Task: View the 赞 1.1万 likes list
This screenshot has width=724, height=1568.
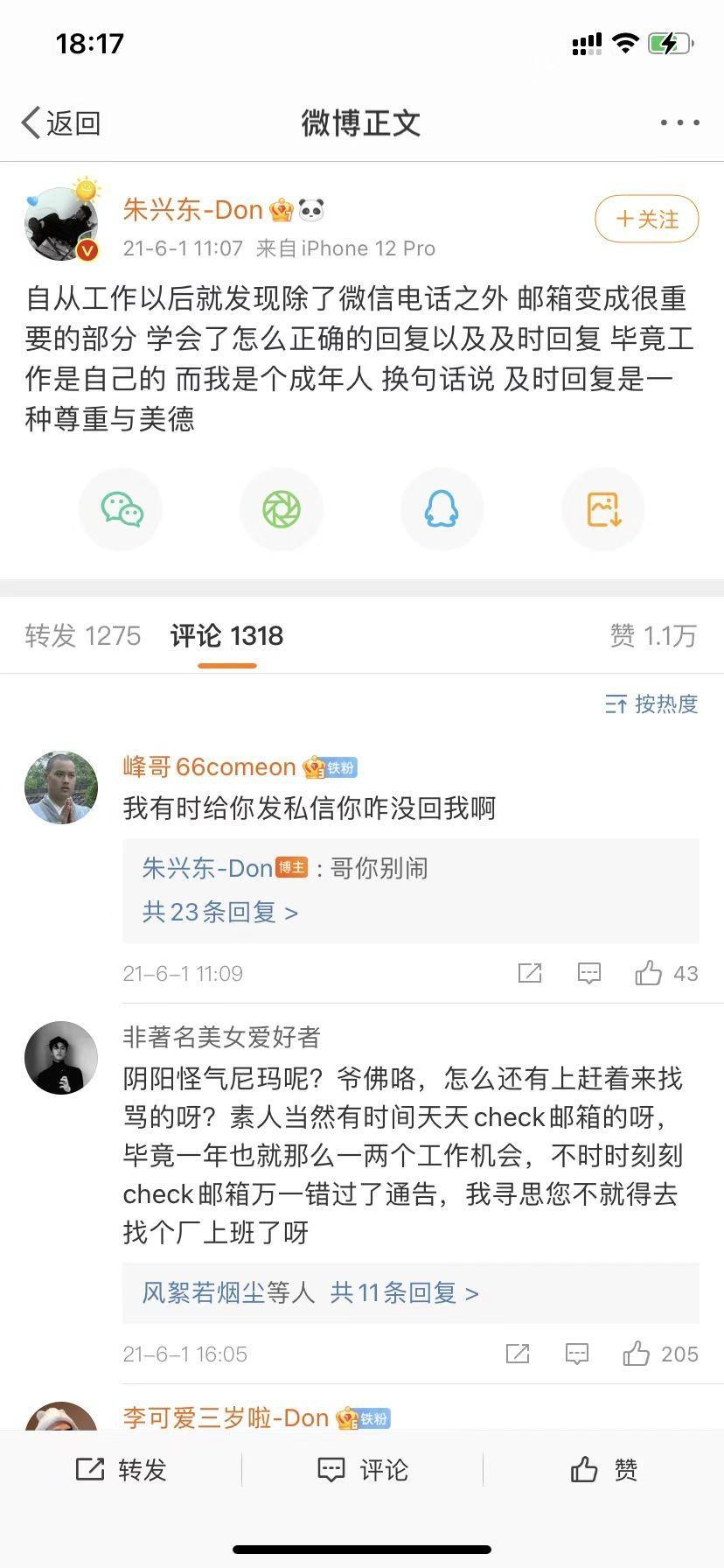Action: tap(653, 636)
